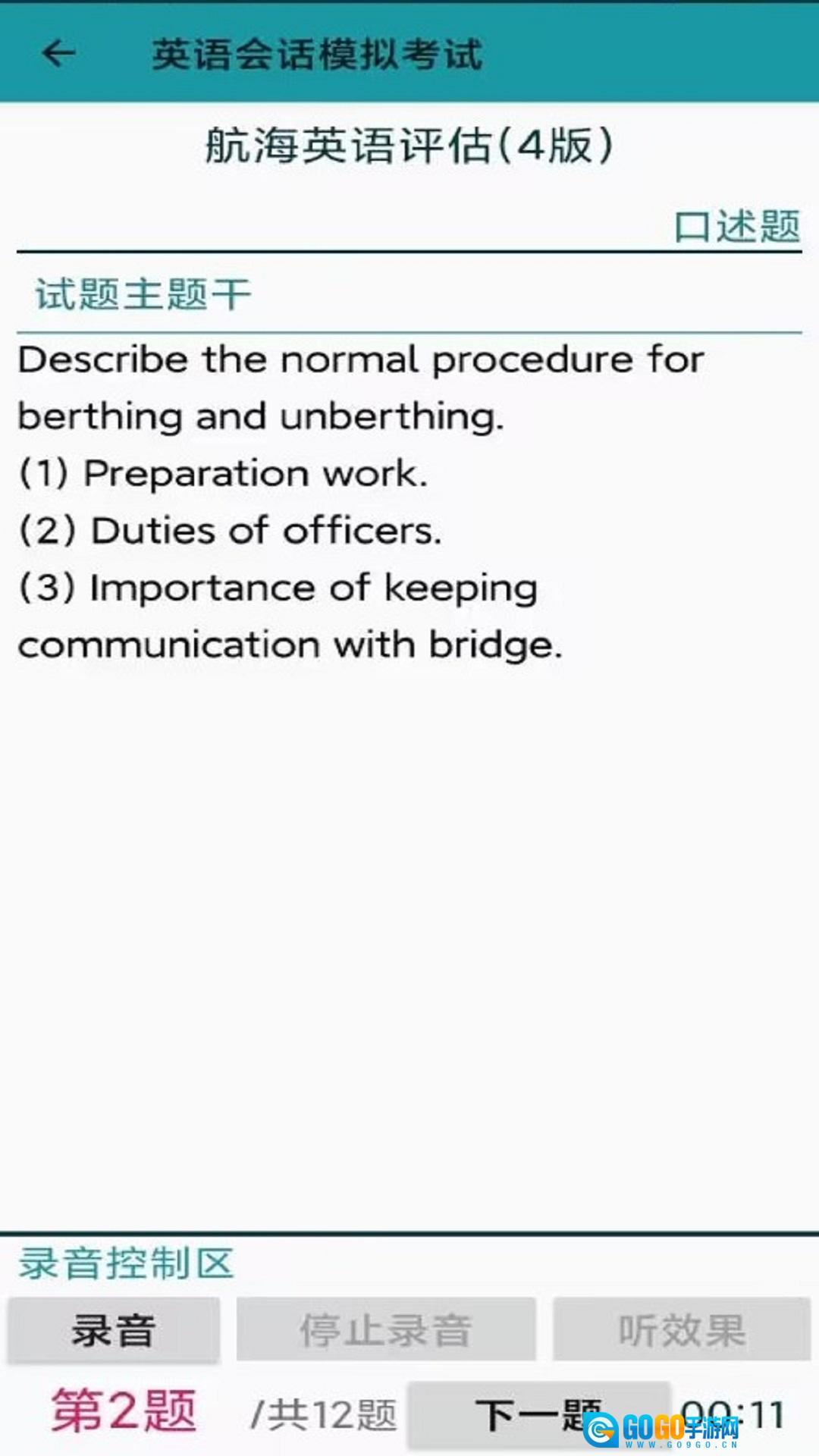Viewport: 819px width, 1456px height.
Task: Go back using the top-left arrow
Action: click(x=58, y=53)
